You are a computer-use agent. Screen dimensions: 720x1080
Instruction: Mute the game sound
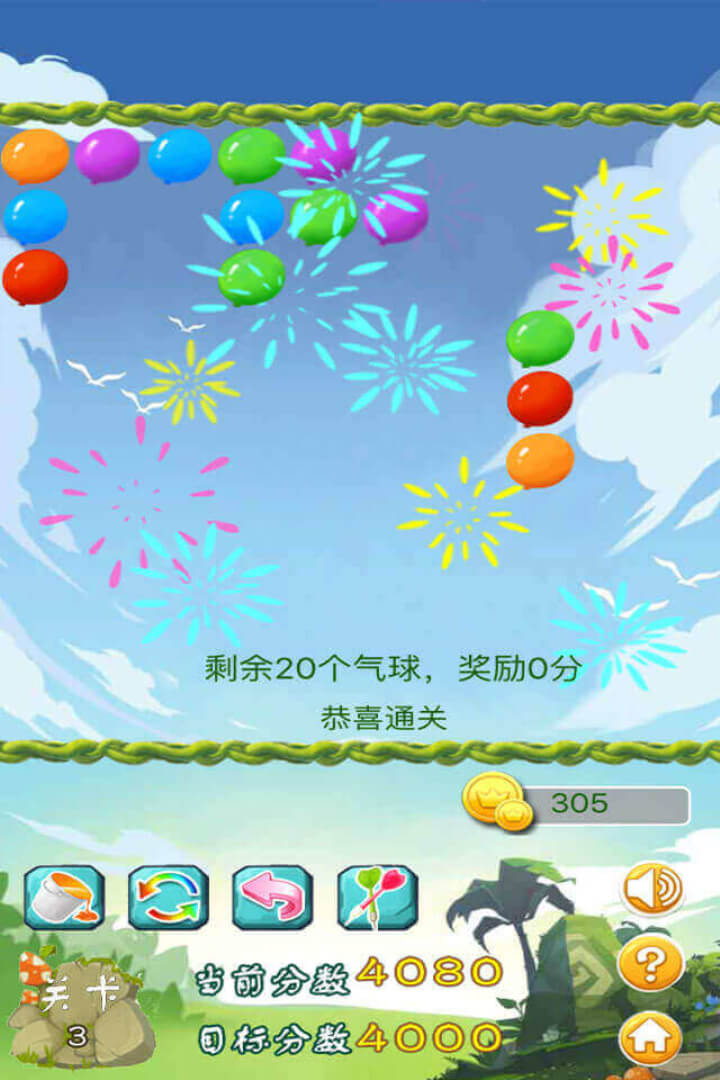click(652, 888)
